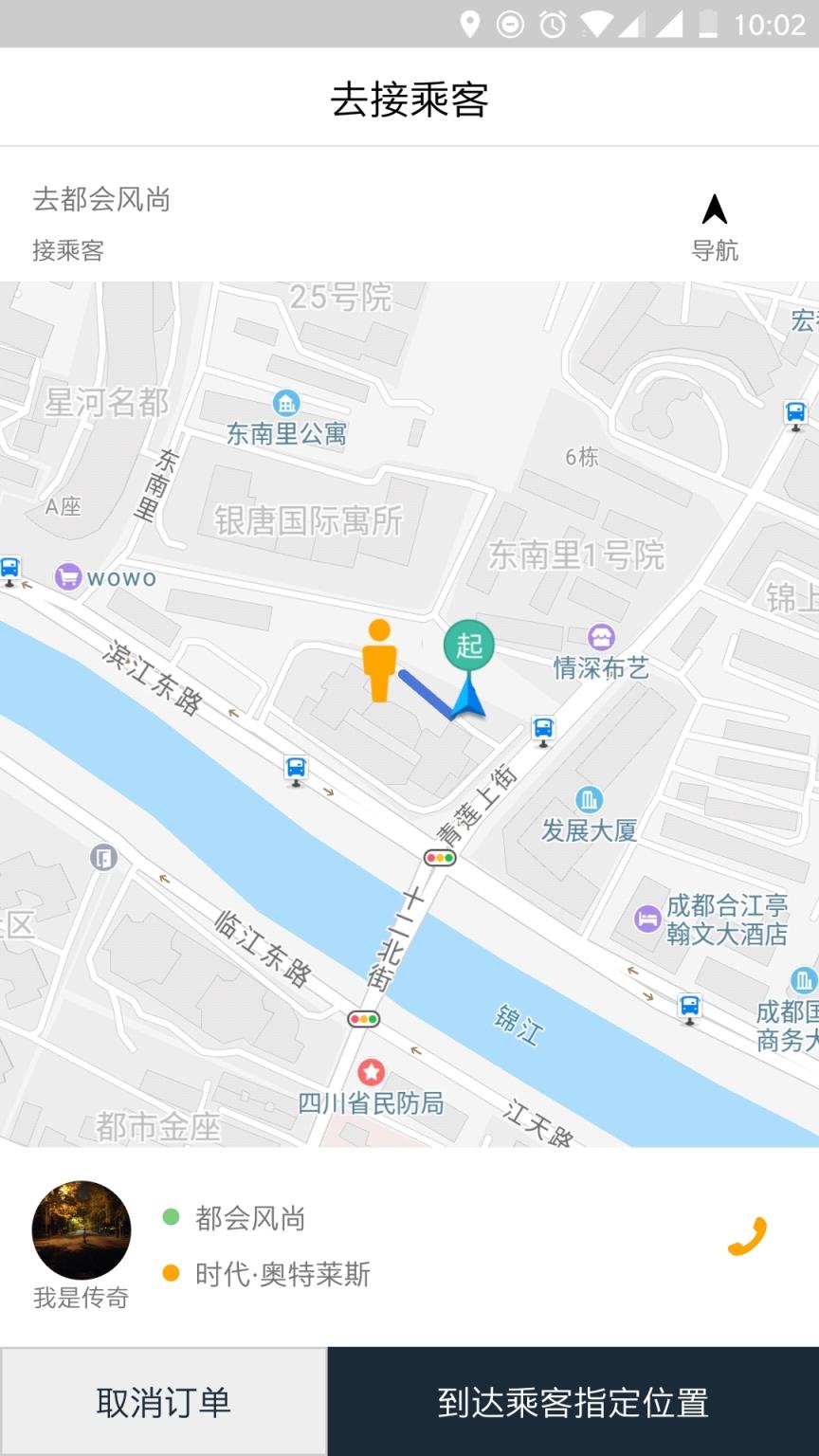This screenshot has width=819, height=1456.
Task: Tap the traffic light icon on 十二北街
Action: point(365,1017)
